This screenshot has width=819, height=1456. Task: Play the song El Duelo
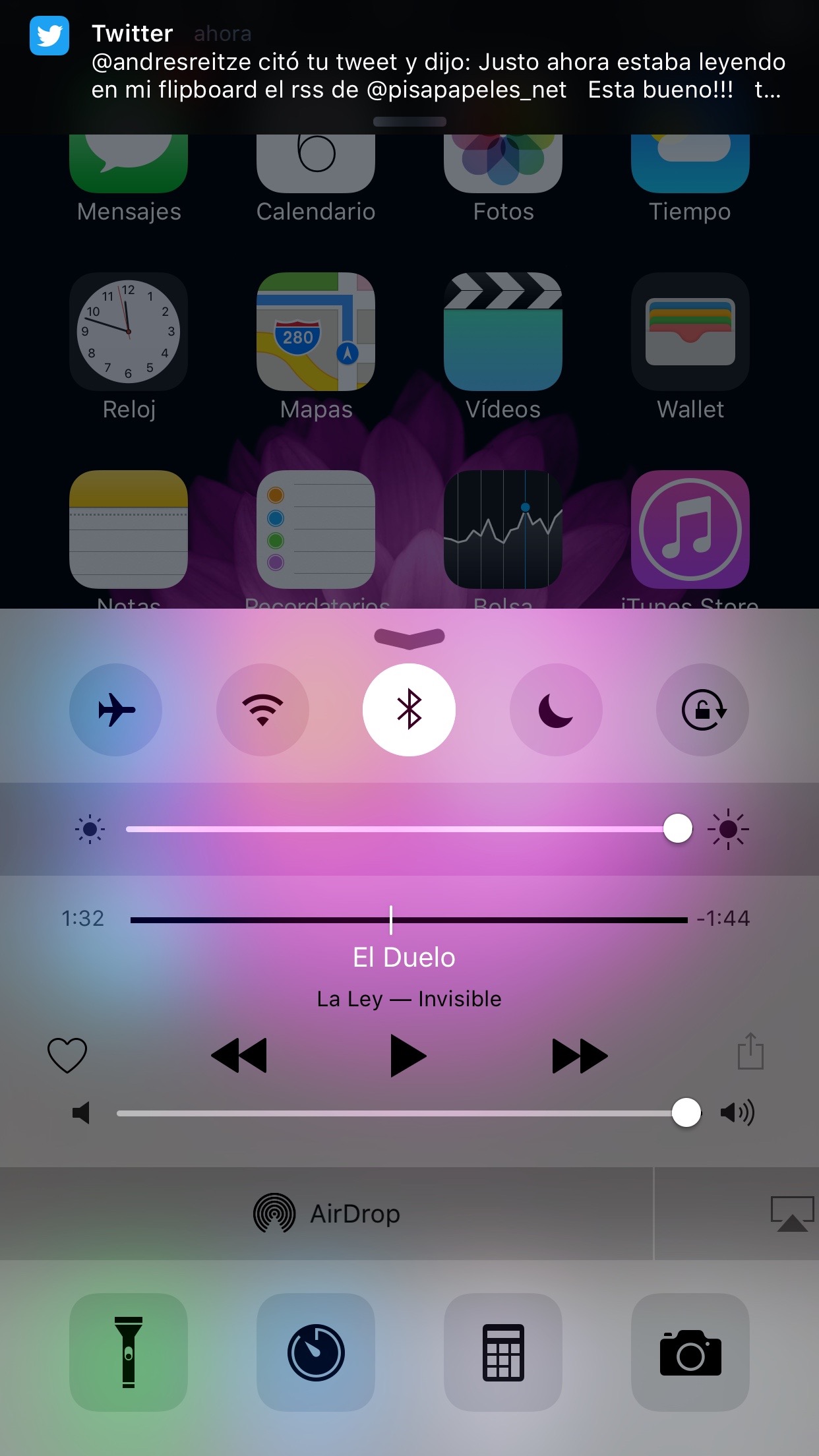tap(408, 1055)
